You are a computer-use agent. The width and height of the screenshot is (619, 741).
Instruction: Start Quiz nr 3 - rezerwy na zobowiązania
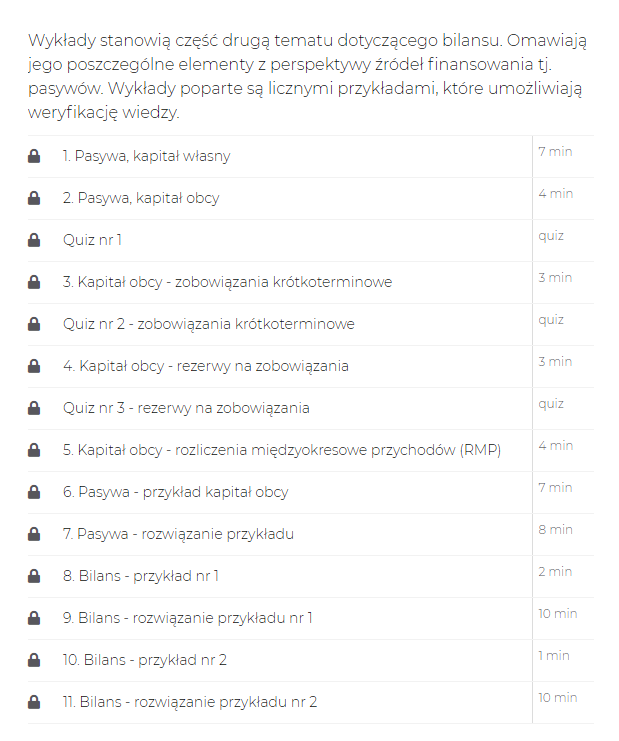(186, 408)
